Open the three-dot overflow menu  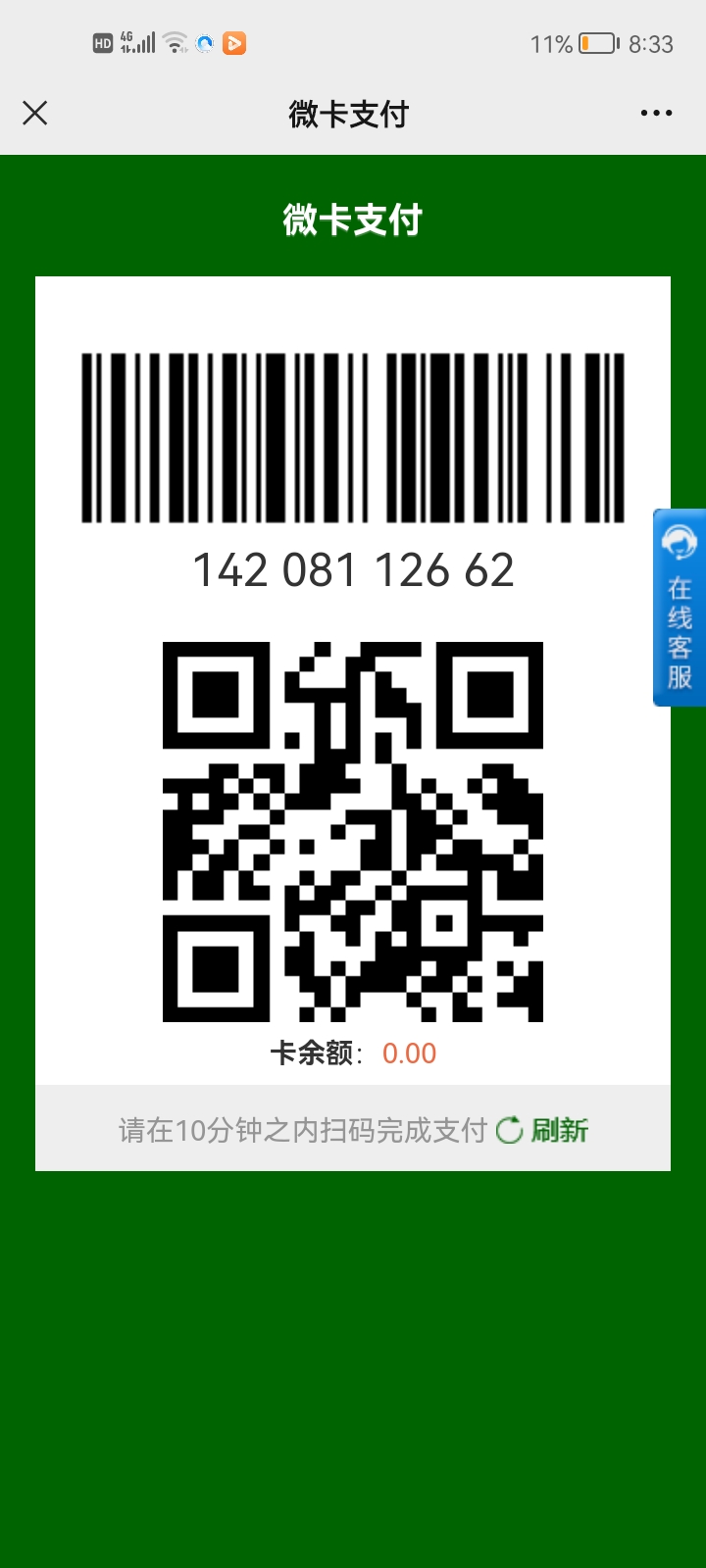[656, 114]
